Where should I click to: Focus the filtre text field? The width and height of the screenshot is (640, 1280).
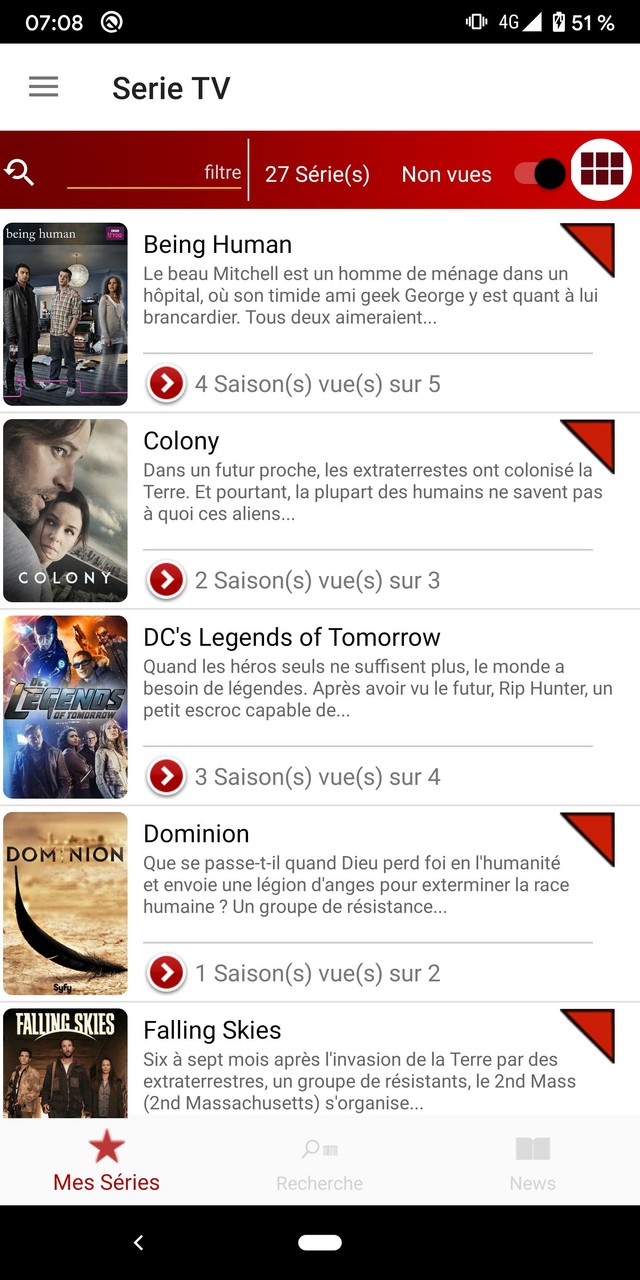154,173
